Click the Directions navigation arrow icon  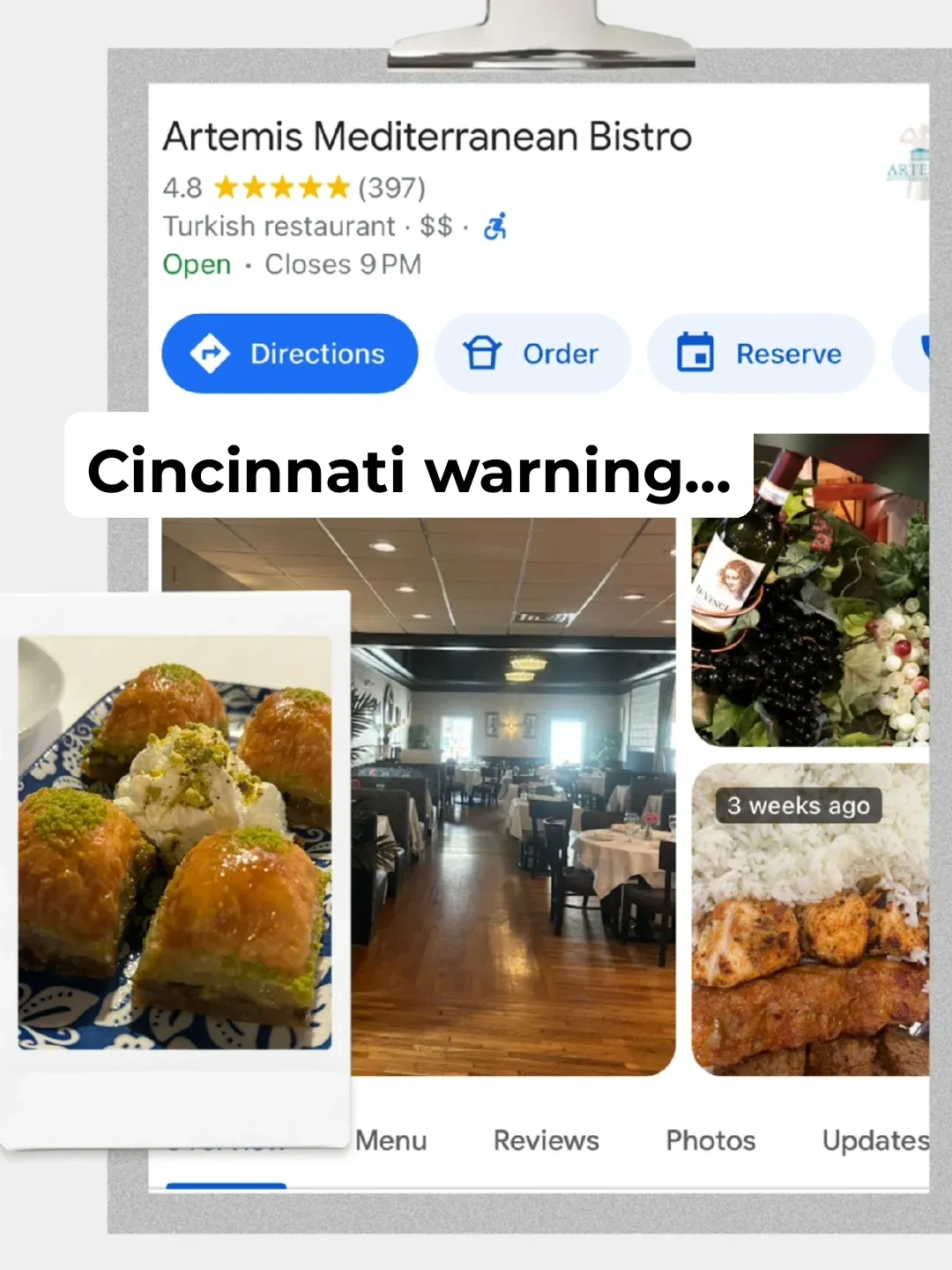pyautogui.click(x=211, y=353)
